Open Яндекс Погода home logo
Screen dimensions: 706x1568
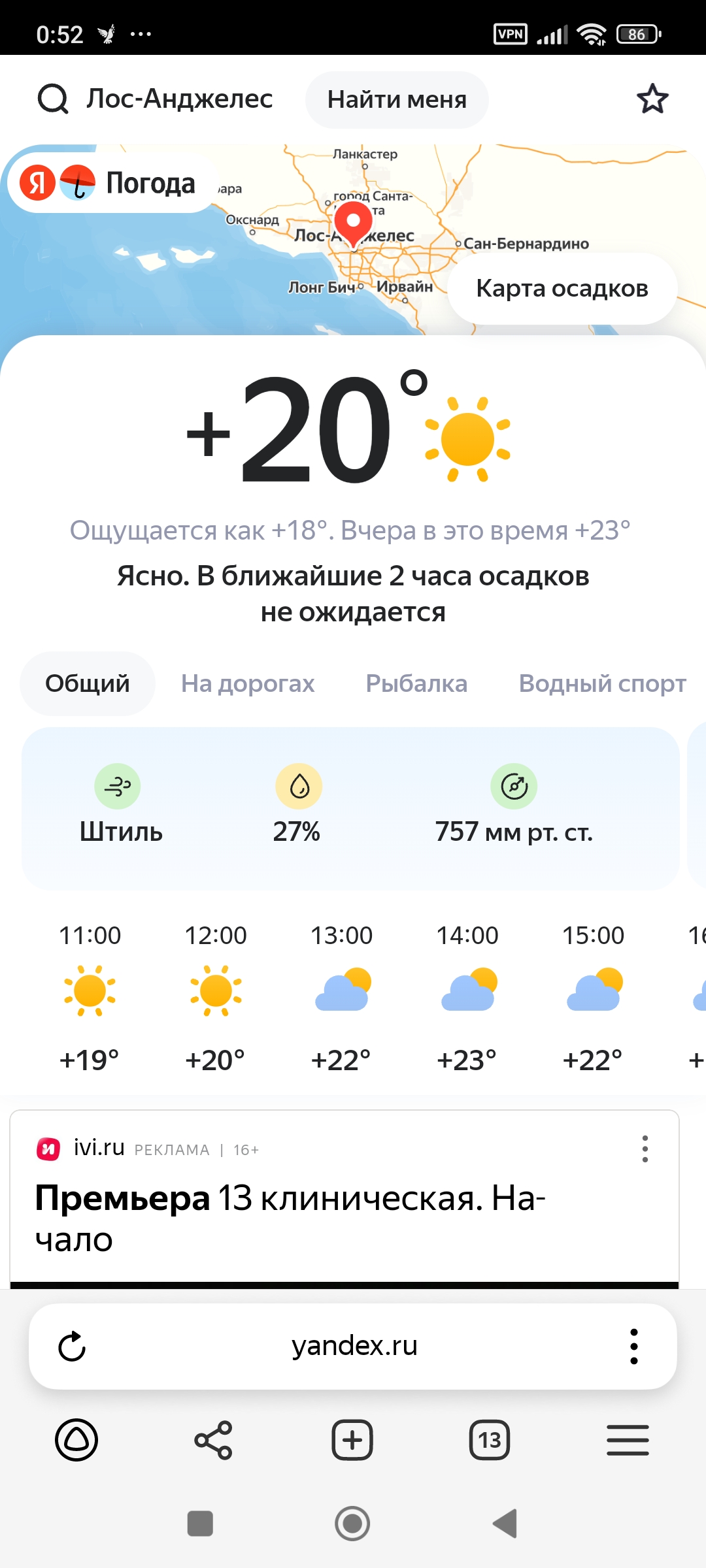click(109, 183)
